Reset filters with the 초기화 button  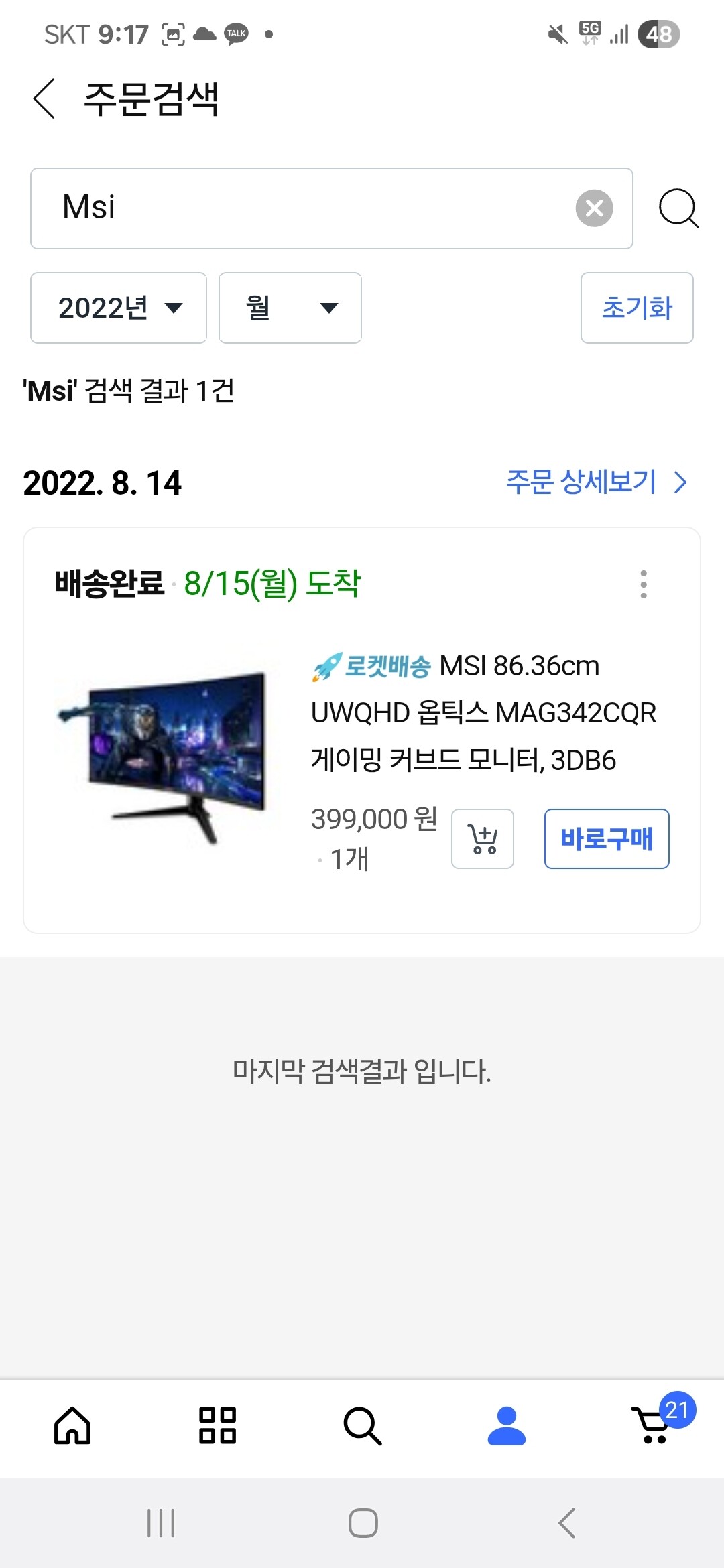tap(637, 308)
